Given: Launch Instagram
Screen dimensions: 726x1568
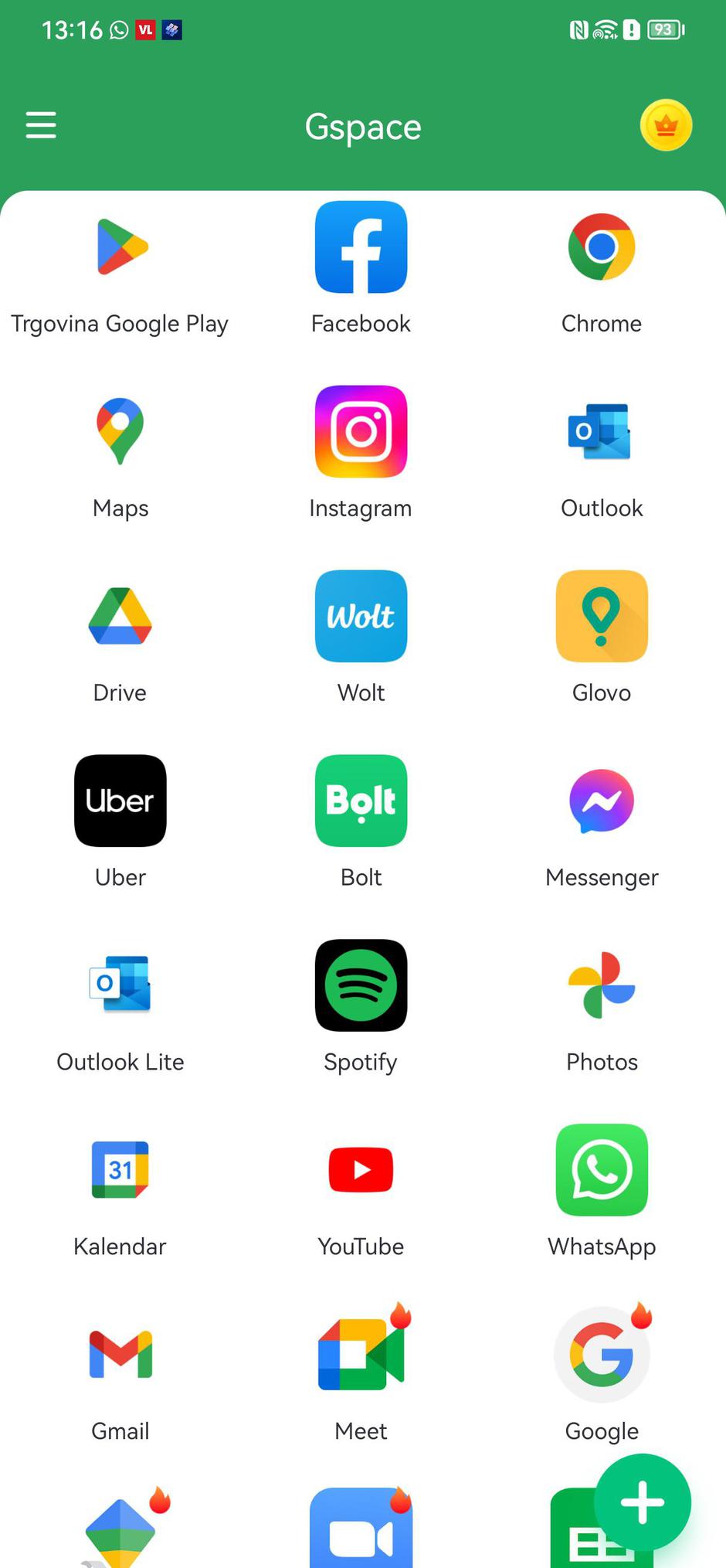Looking at the screenshot, I should coord(361,431).
